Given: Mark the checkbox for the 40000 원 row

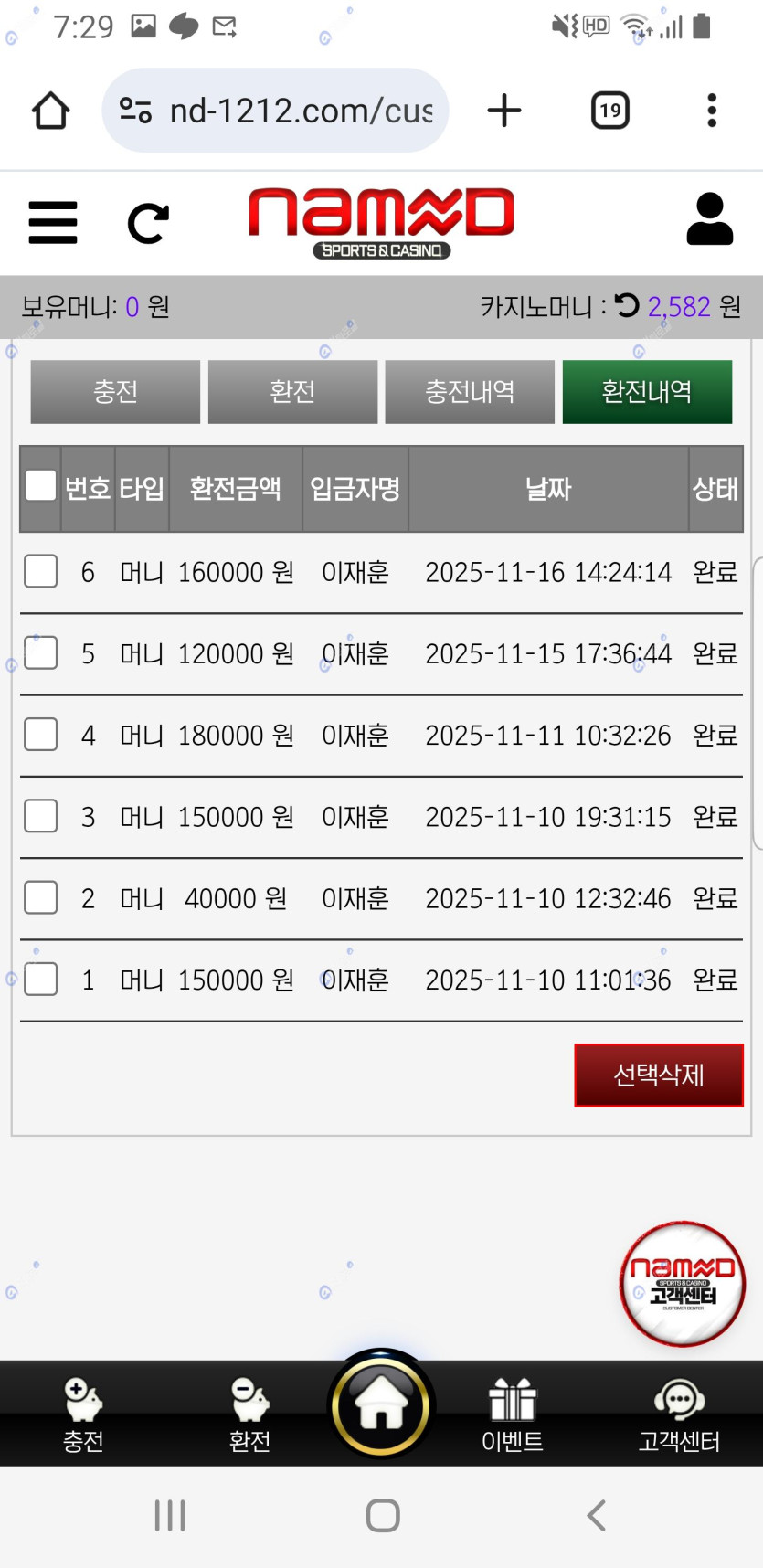Looking at the screenshot, I should [x=41, y=898].
